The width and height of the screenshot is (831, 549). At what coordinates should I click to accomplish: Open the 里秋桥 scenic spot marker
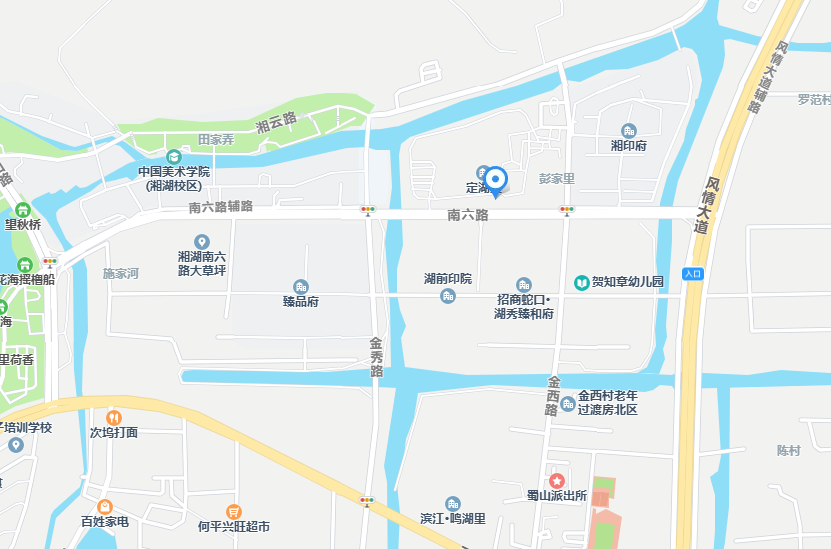(23, 210)
